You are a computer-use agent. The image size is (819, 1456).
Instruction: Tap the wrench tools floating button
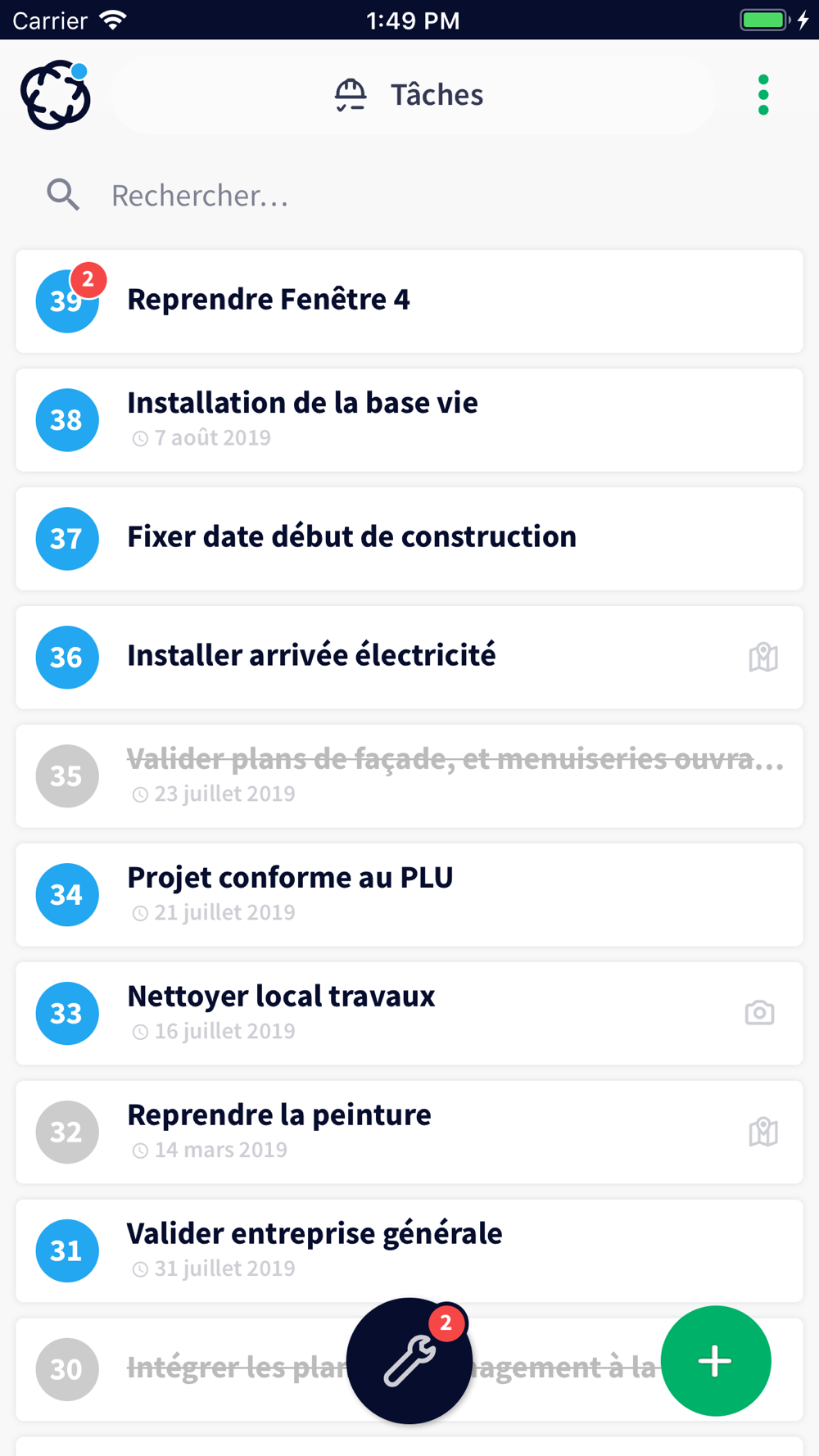point(409,1361)
